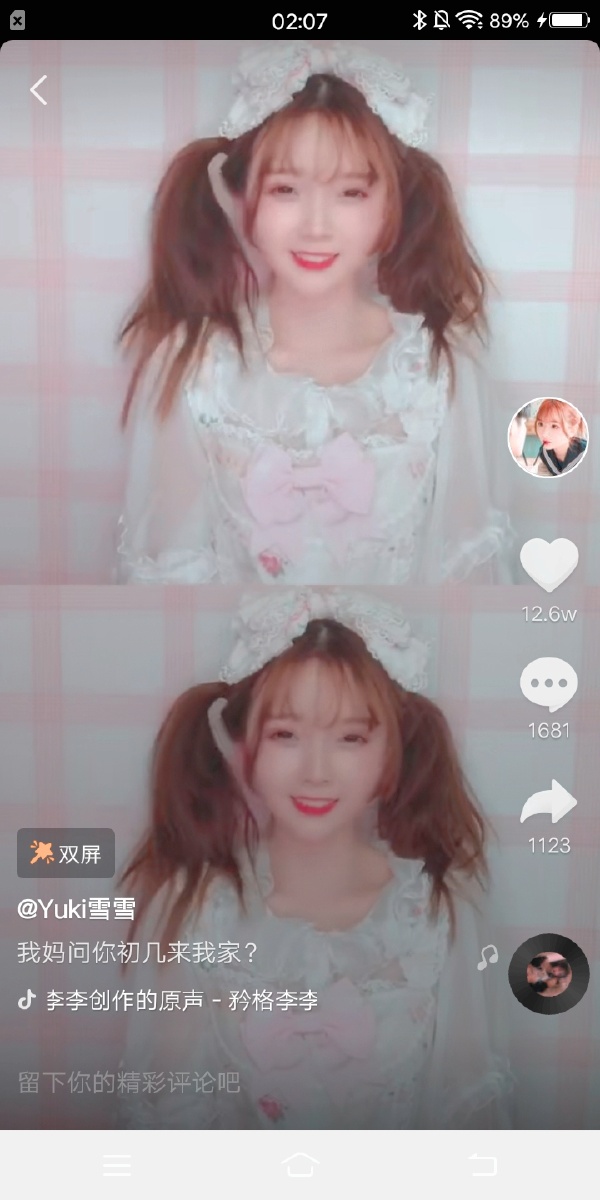
Task: Go back using the top-left arrow
Action: [x=38, y=90]
